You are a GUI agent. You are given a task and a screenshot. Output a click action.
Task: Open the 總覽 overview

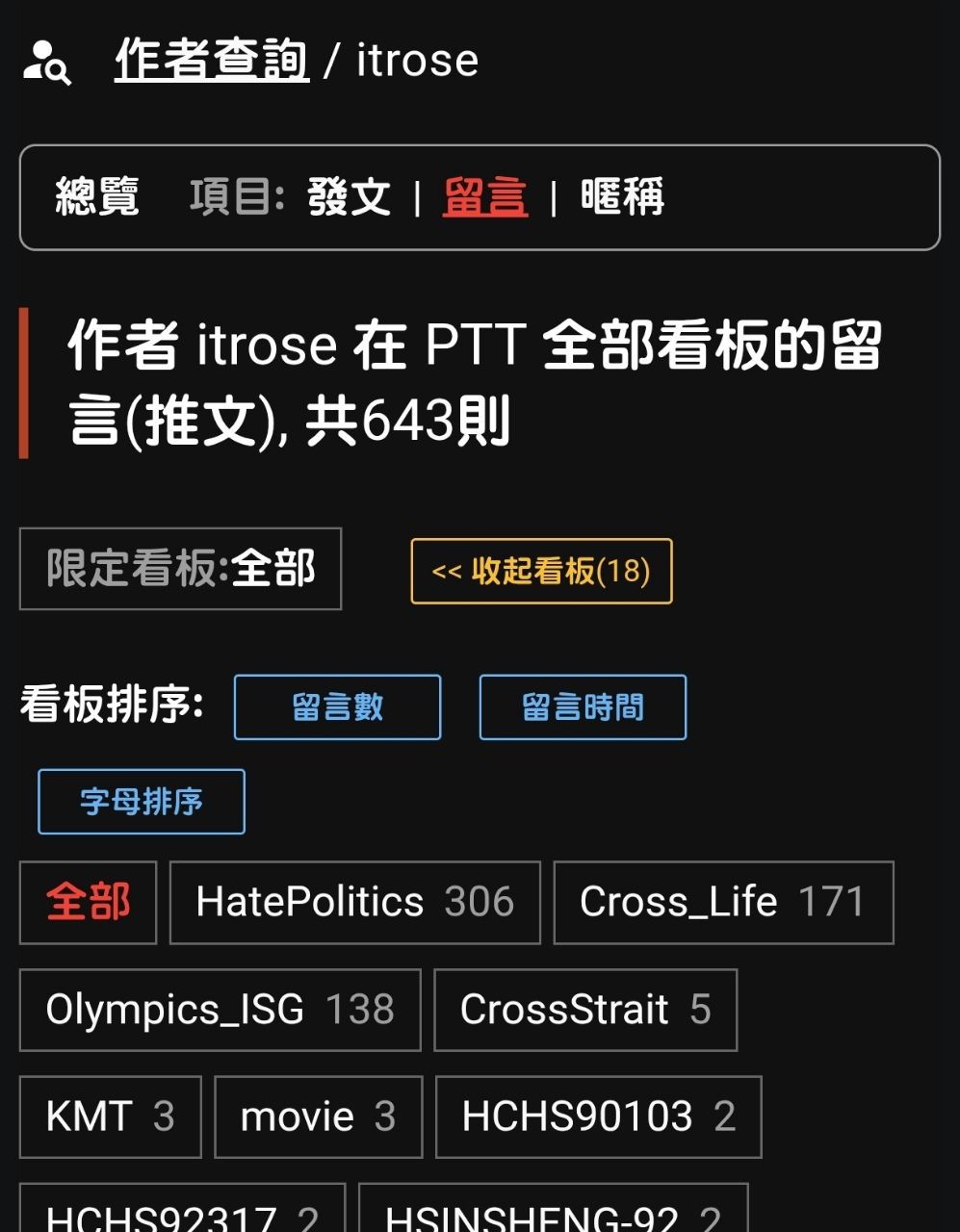(96, 197)
